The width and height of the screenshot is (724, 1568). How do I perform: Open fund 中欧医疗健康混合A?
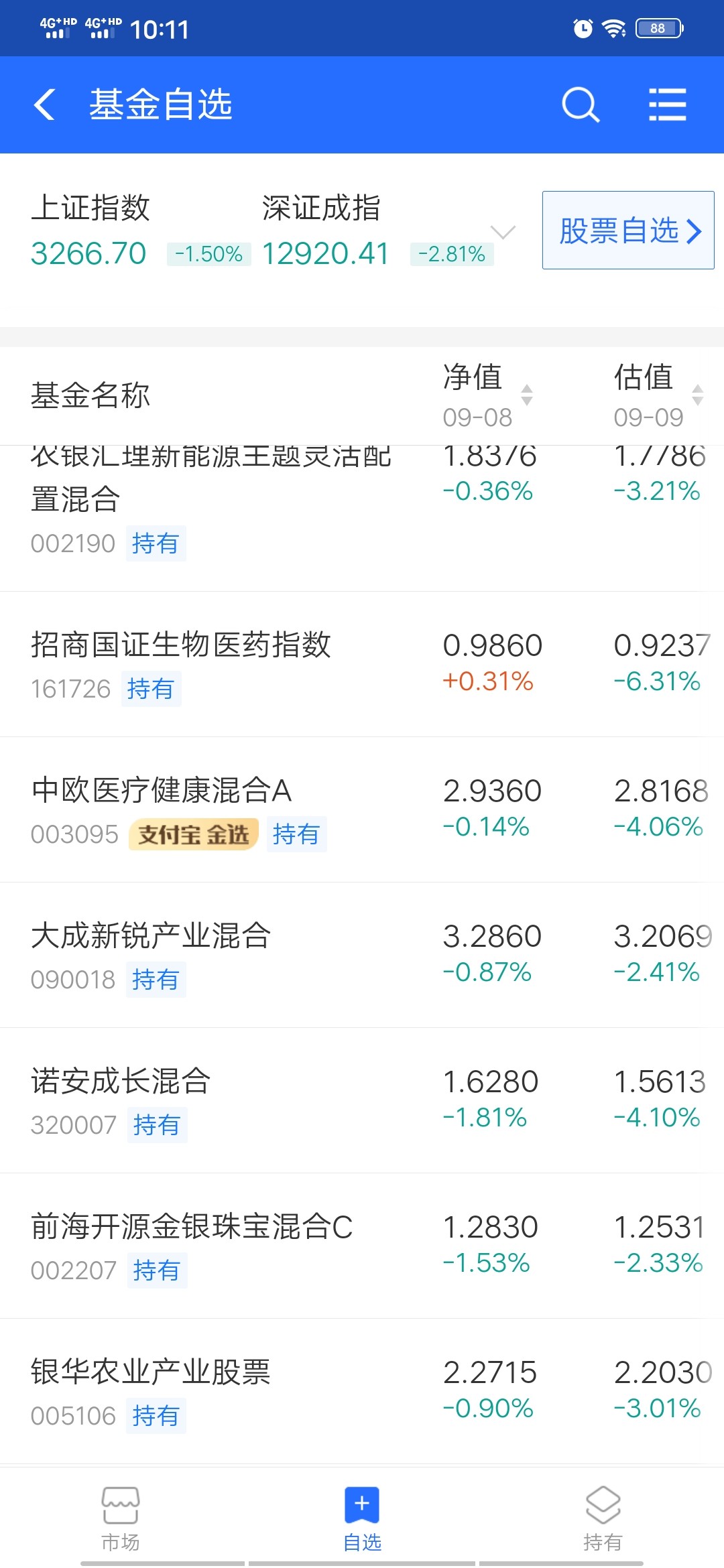click(362, 810)
